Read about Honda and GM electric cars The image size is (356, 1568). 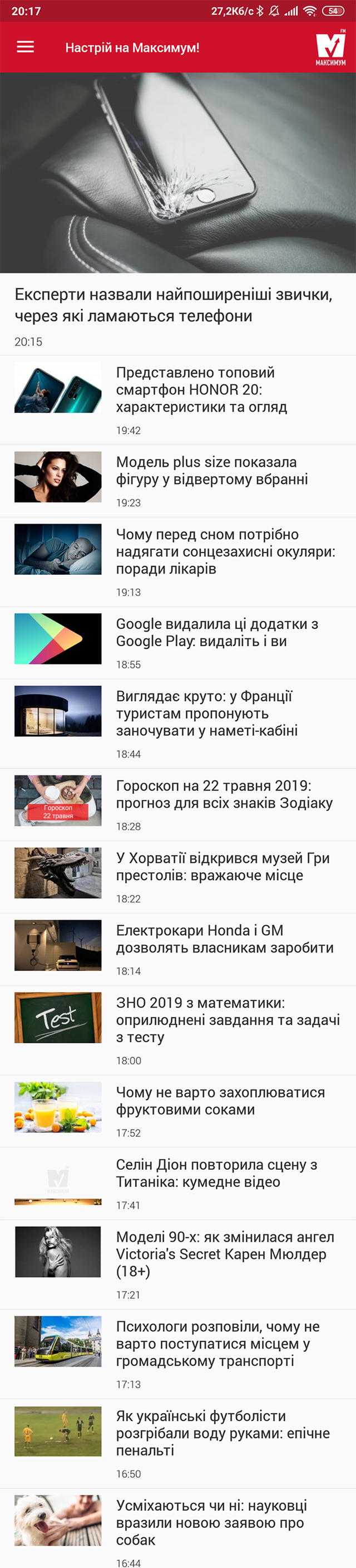(224, 939)
